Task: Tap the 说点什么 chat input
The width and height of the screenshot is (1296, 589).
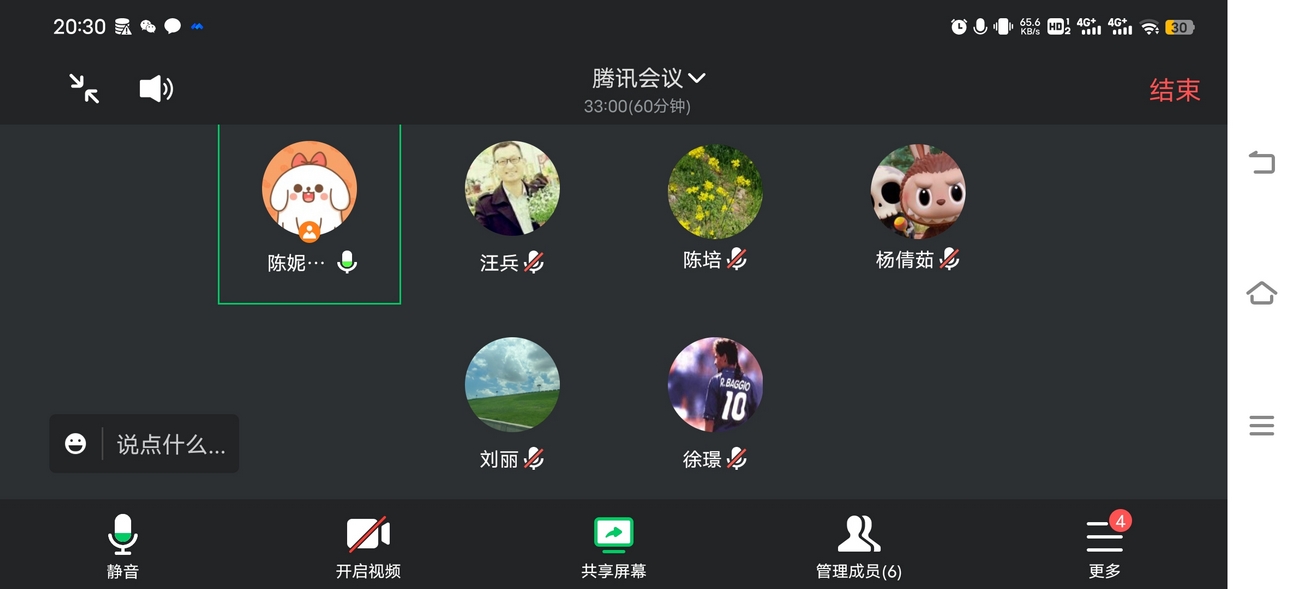Action: (x=171, y=444)
